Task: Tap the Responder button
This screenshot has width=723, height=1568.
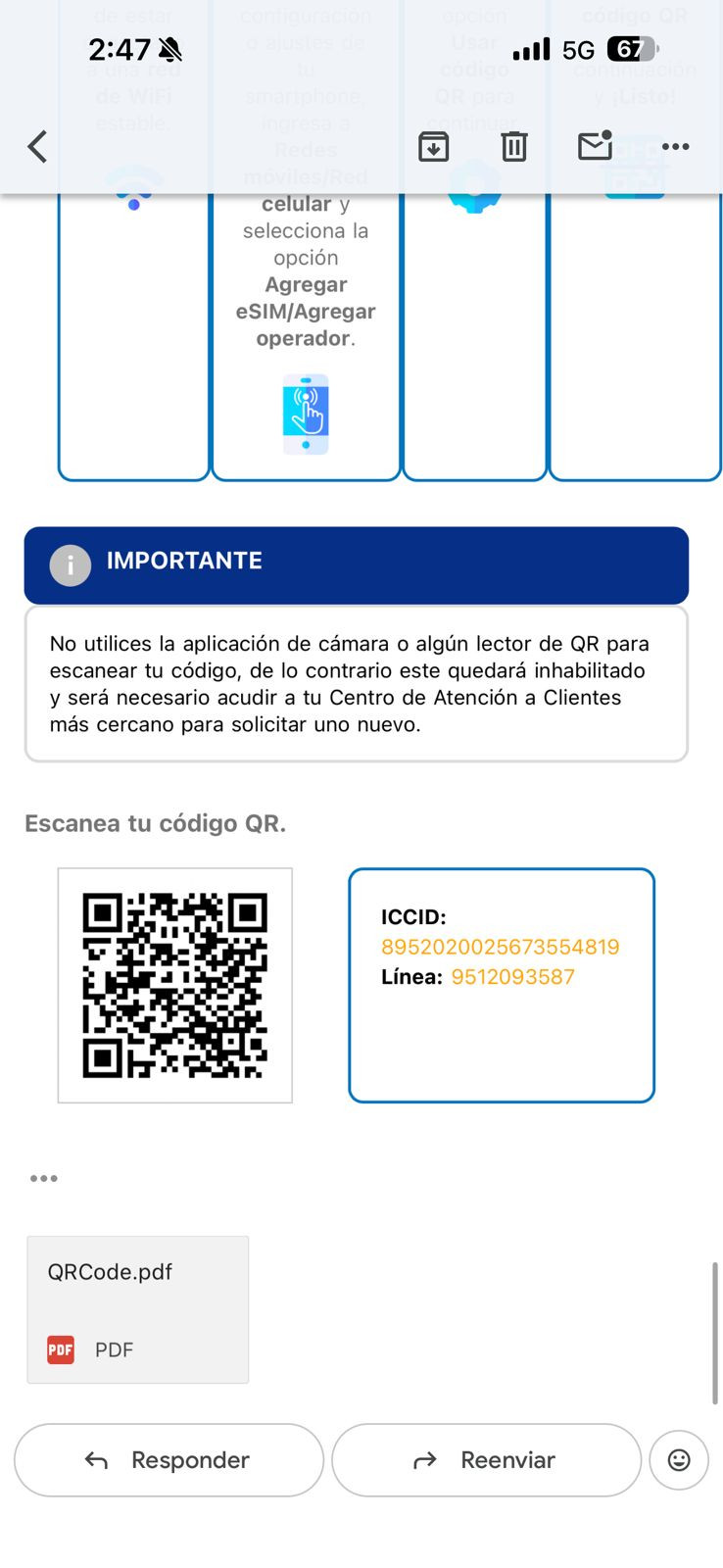Action: point(169,1460)
